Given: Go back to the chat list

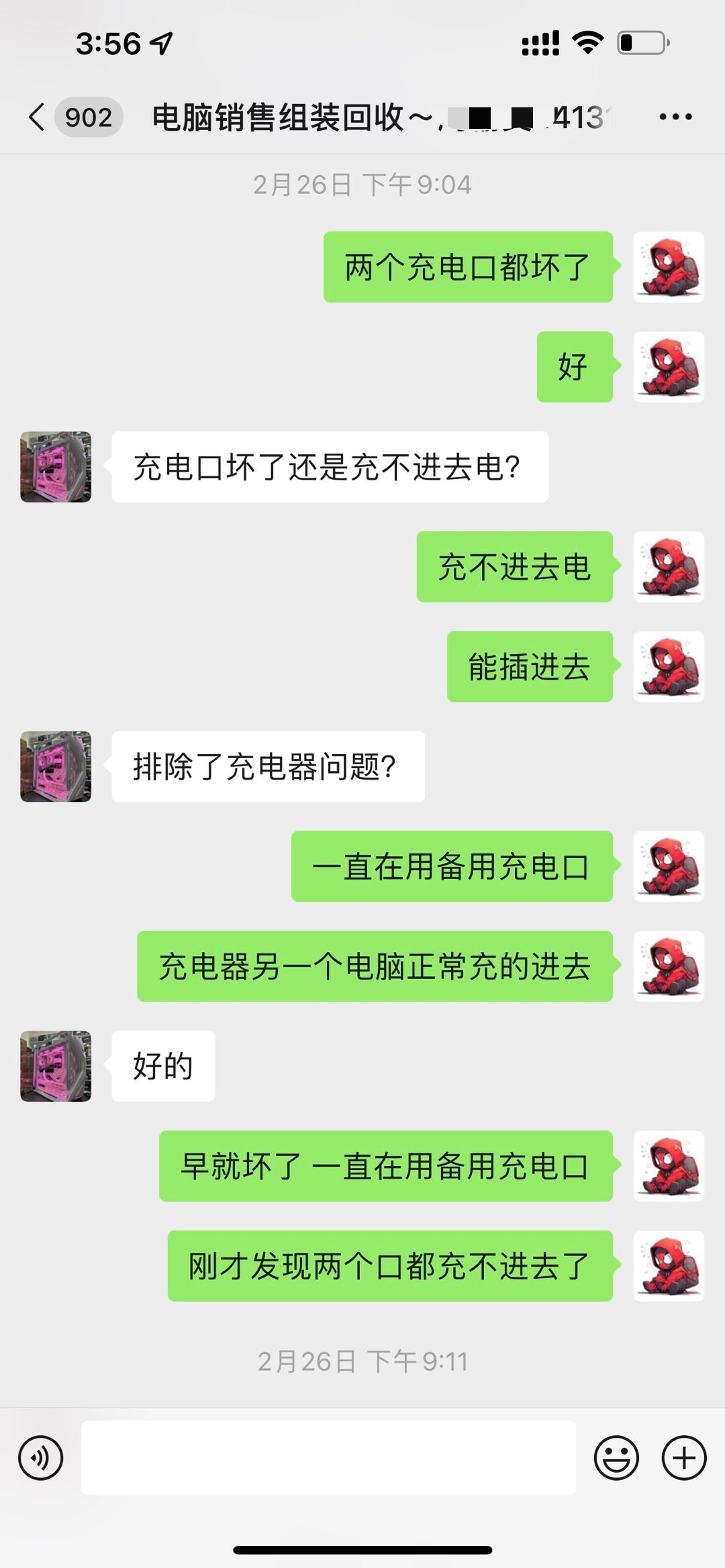Looking at the screenshot, I should pos(38,117).
